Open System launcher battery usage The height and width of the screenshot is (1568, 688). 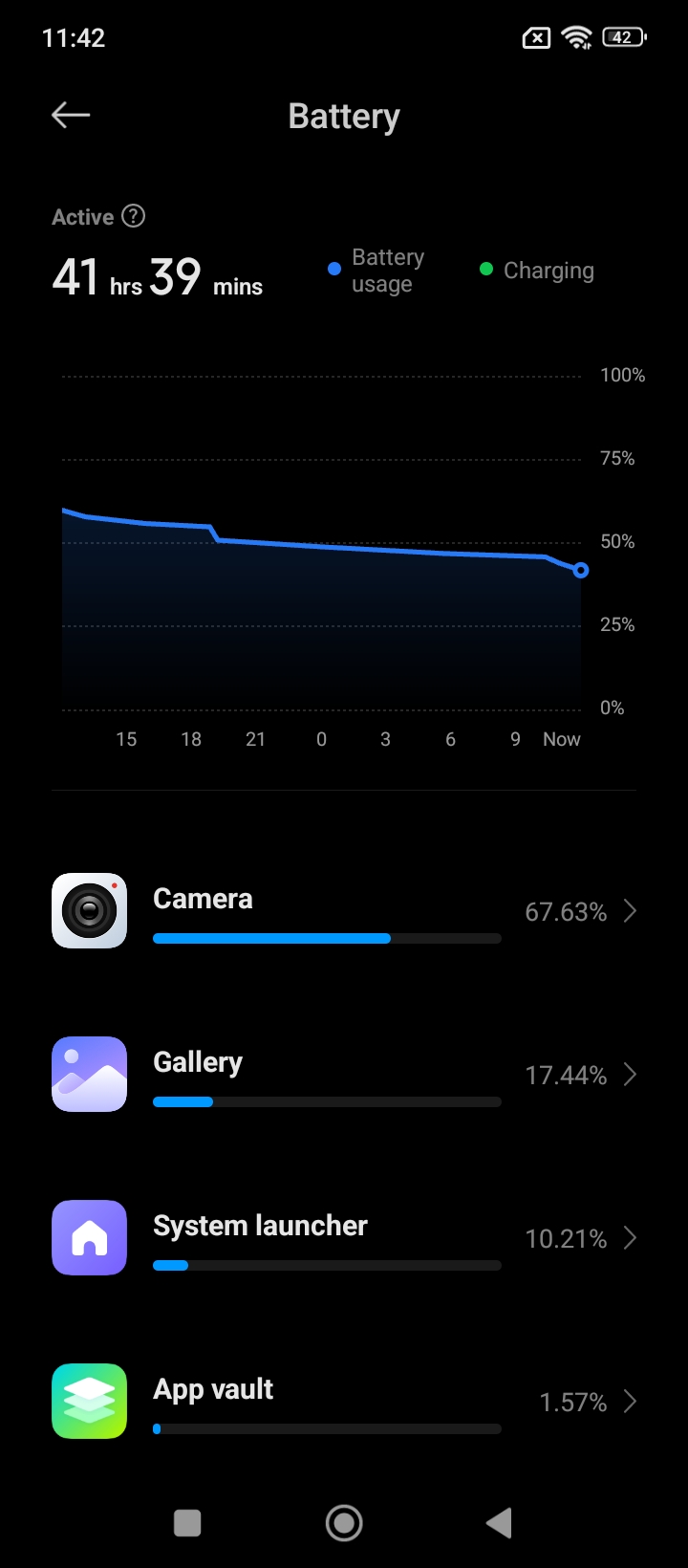344,1238
